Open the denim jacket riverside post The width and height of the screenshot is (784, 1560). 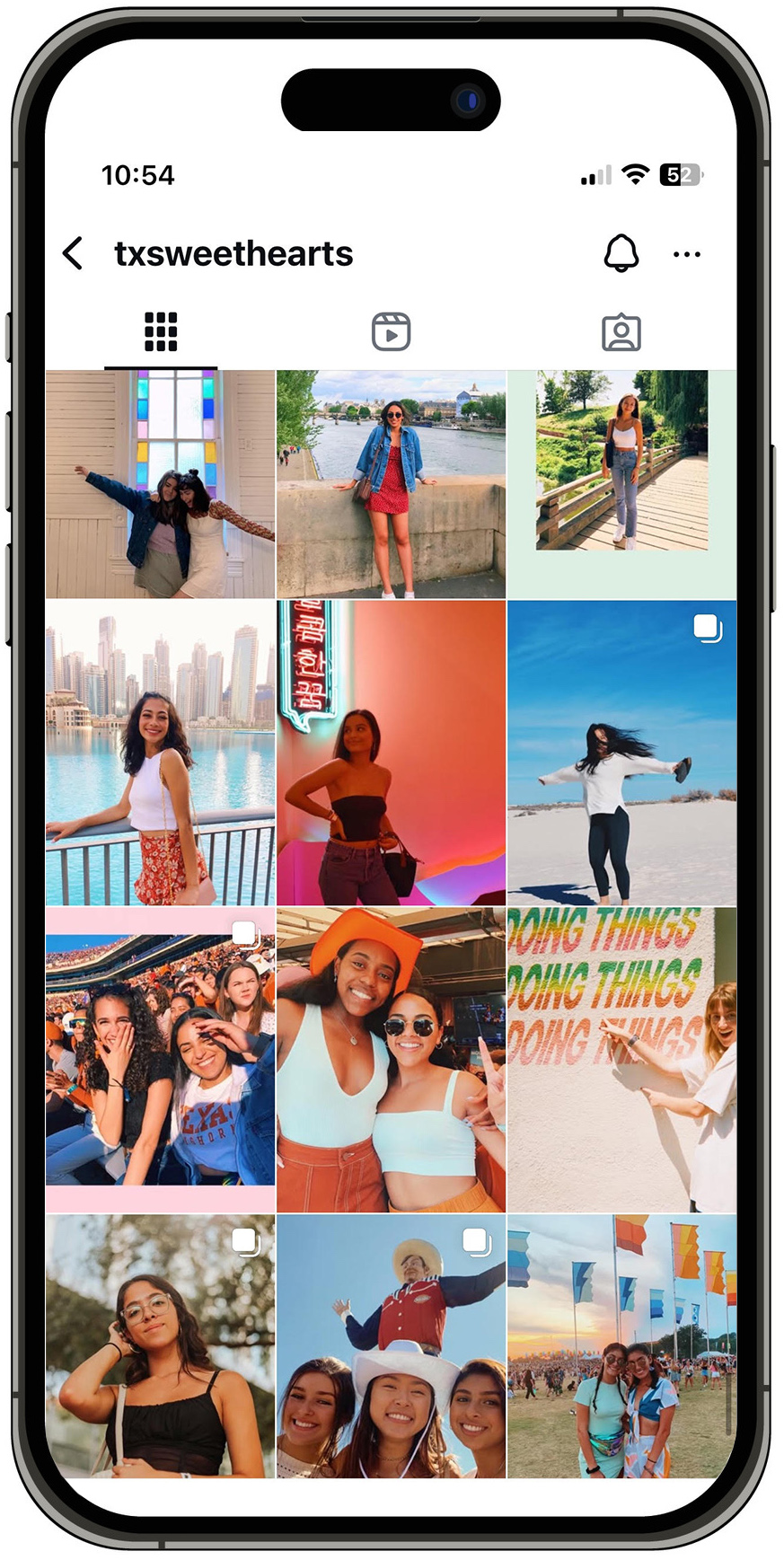coord(391,484)
